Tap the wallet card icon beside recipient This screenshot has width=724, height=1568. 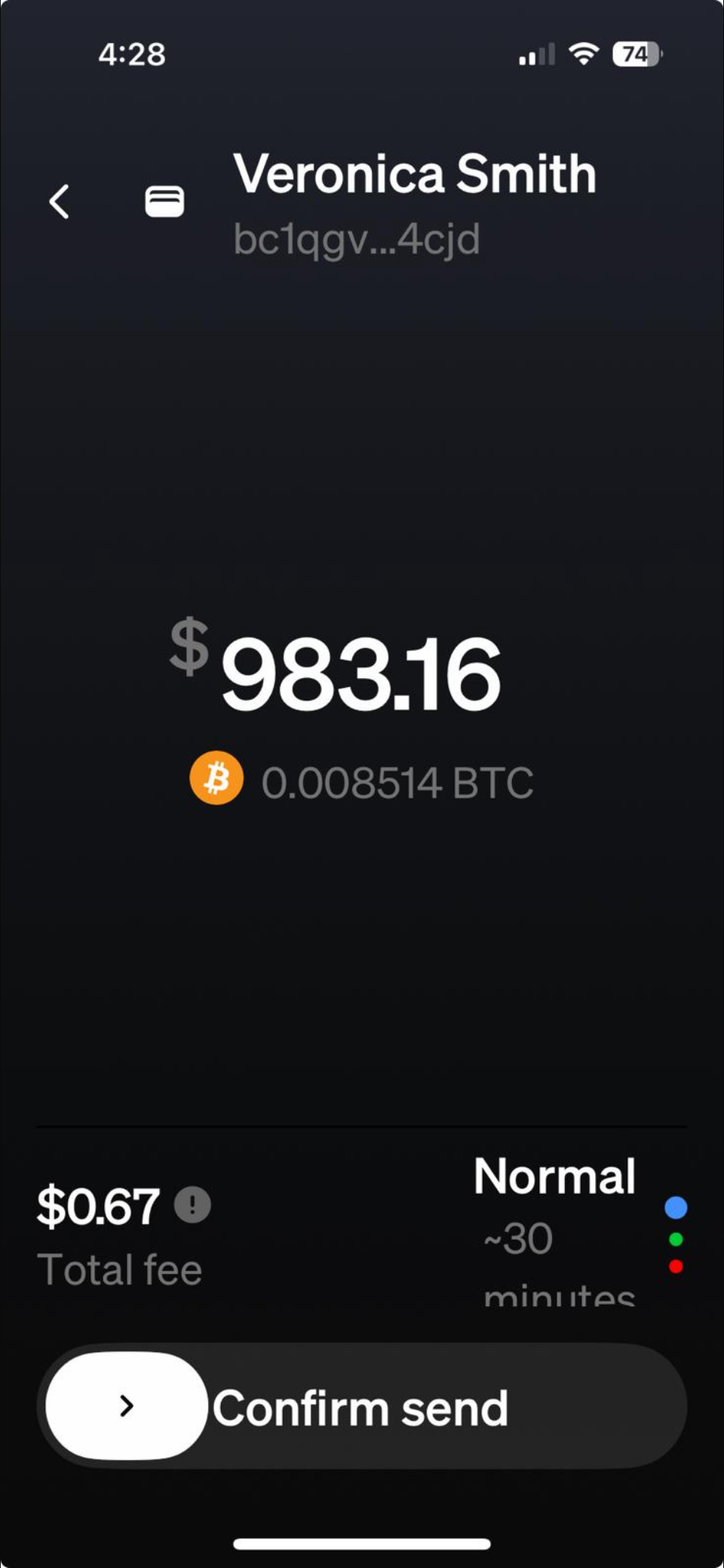164,202
